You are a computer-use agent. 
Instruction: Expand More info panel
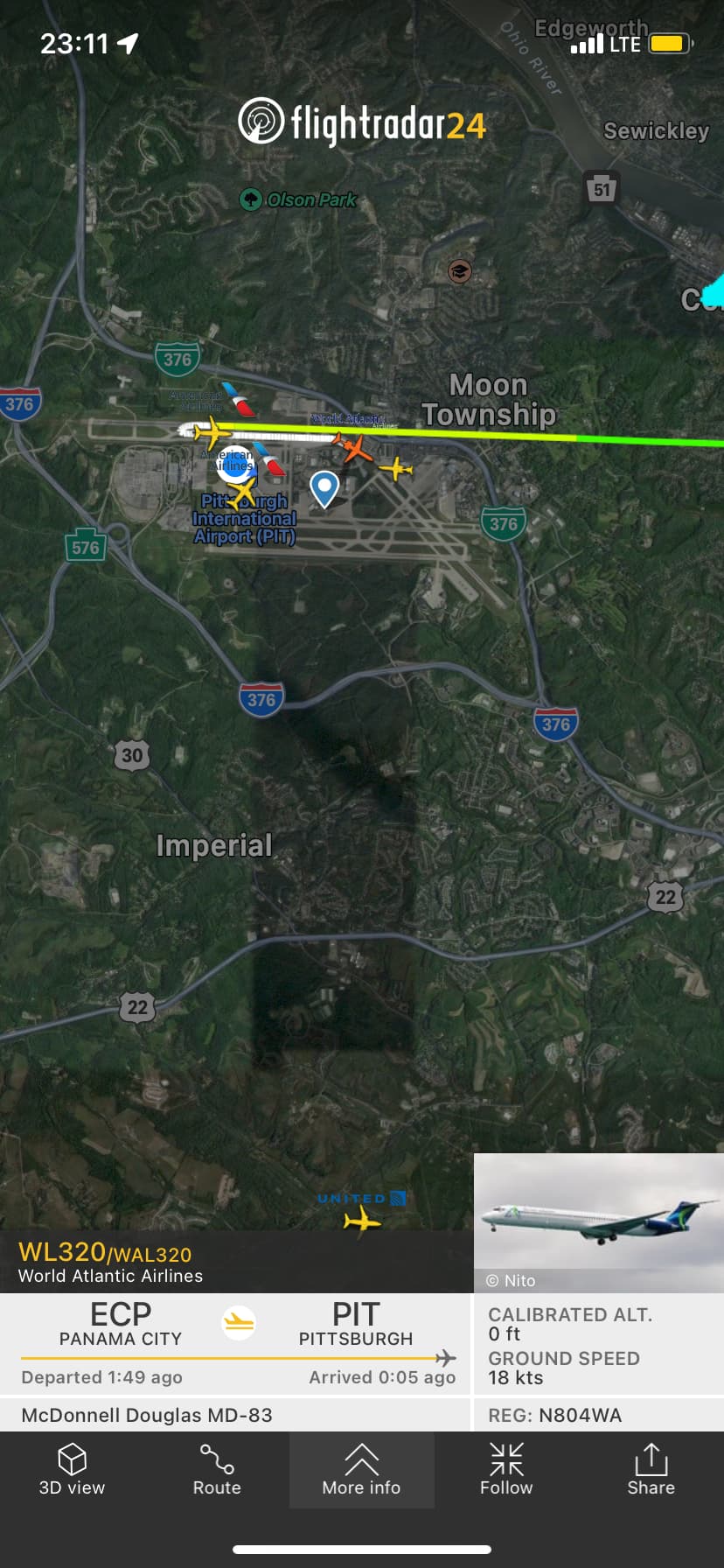[361, 1469]
